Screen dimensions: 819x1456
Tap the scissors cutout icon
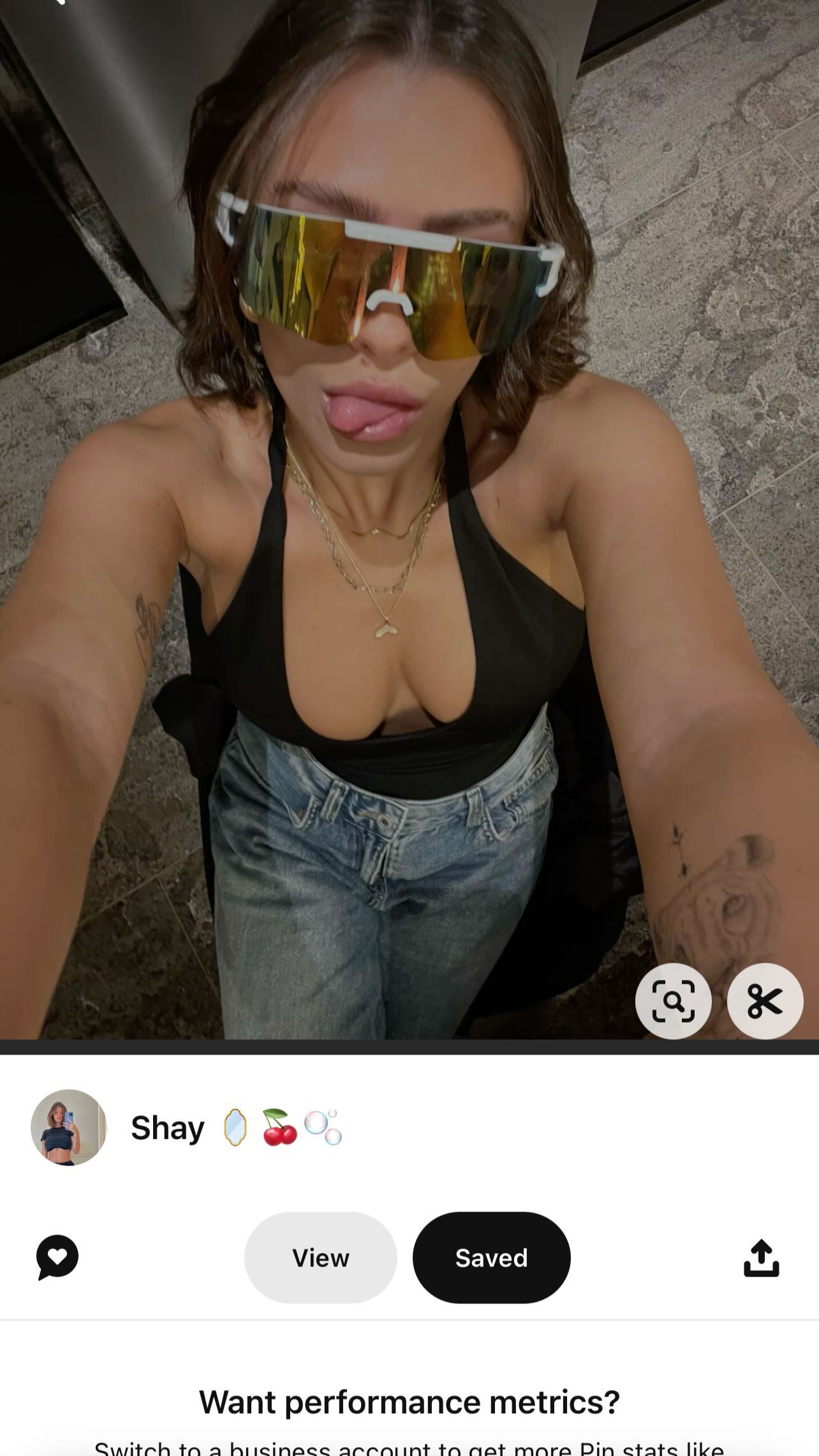765,1001
